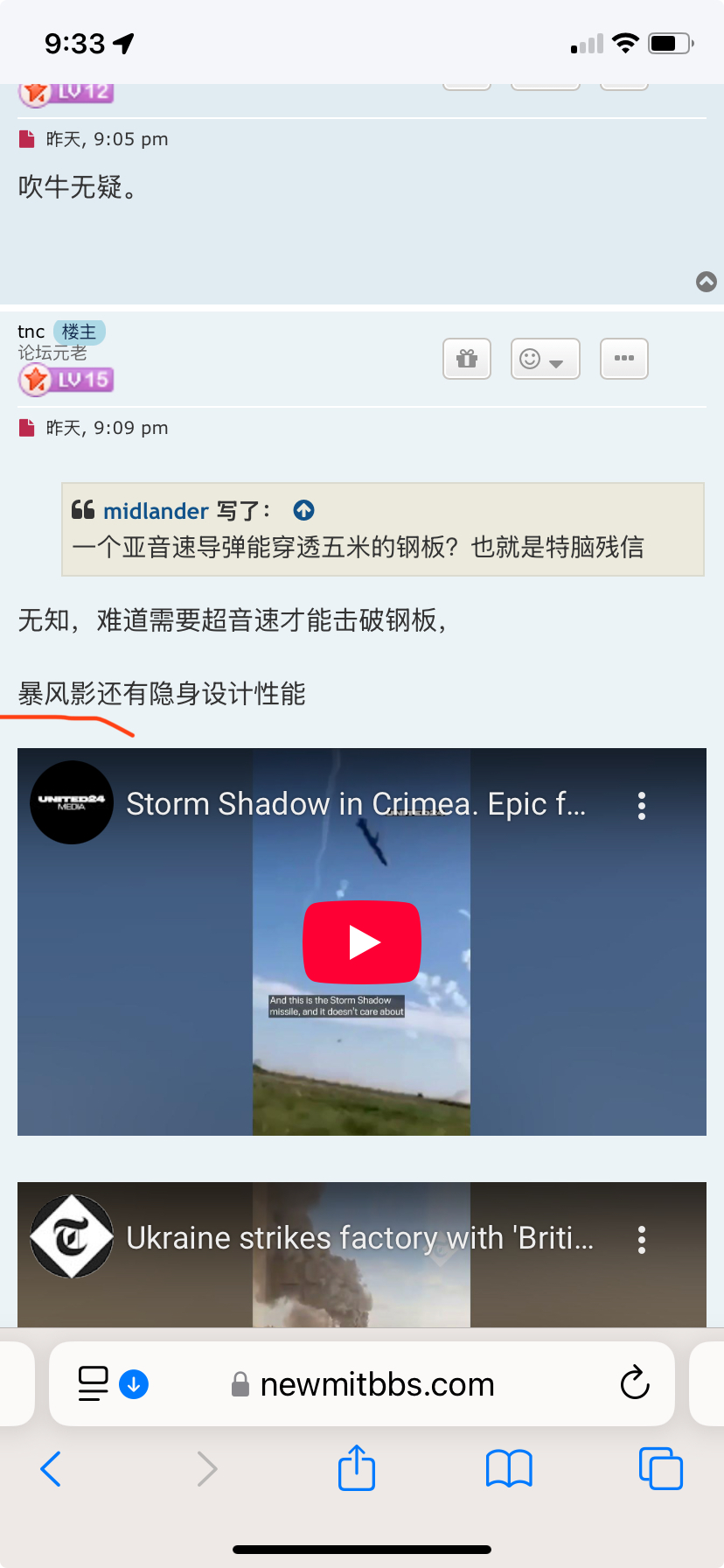Open options menu on Ukraine strikes video
Image resolution: width=724 pixels, height=1568 pixels.
pos(642,1239)
